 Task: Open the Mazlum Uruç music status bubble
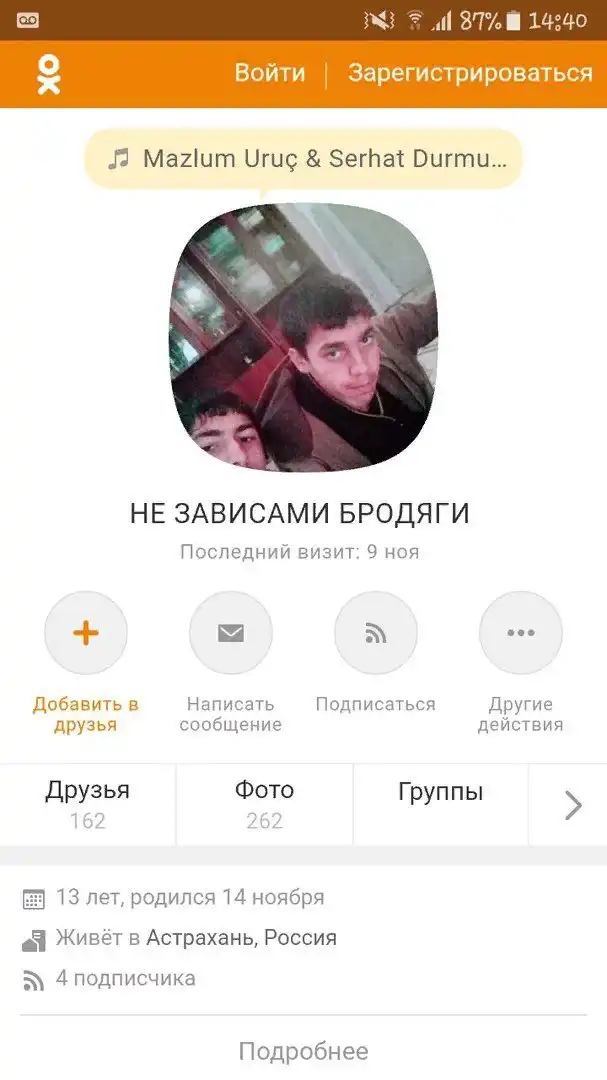(303, 158)
